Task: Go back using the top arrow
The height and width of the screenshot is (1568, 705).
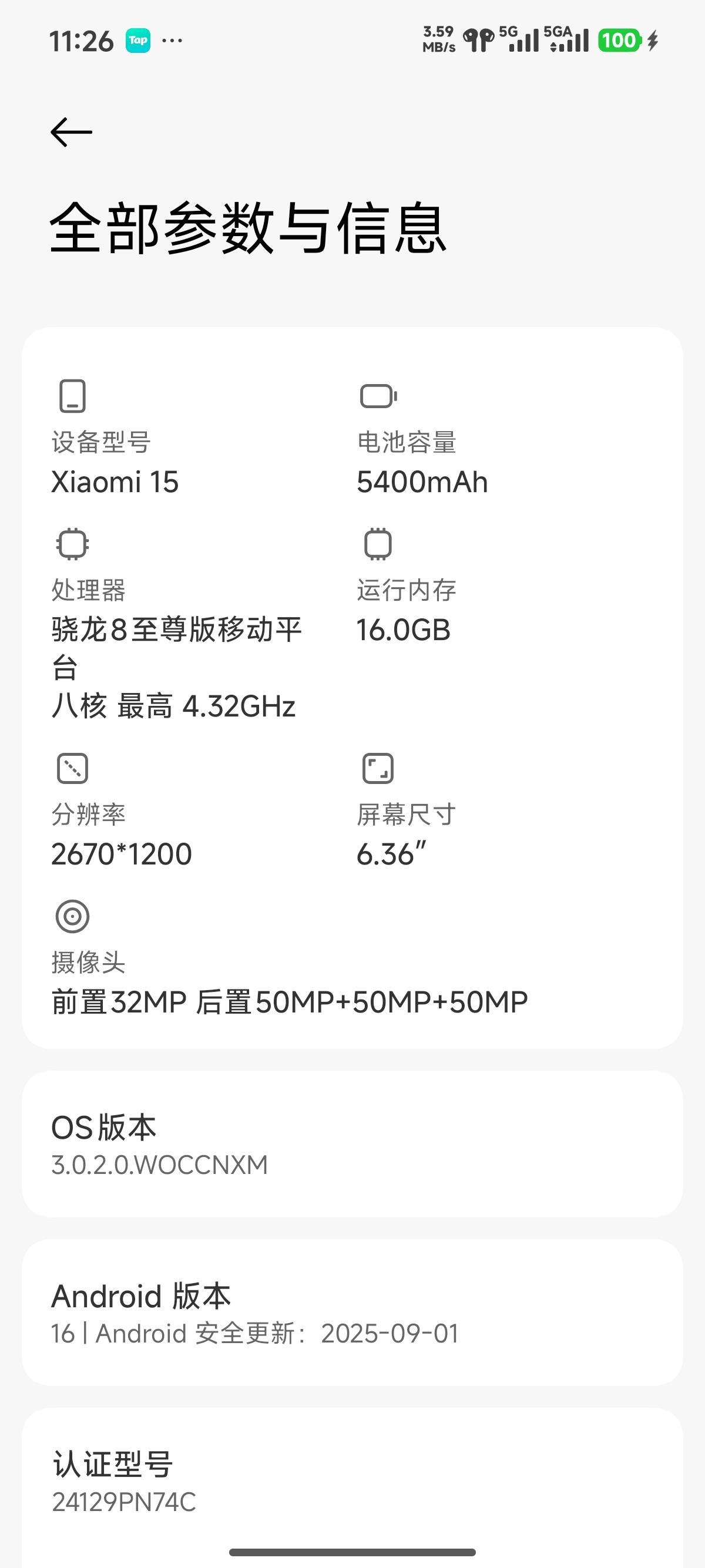Action: (x=71, y=133)
